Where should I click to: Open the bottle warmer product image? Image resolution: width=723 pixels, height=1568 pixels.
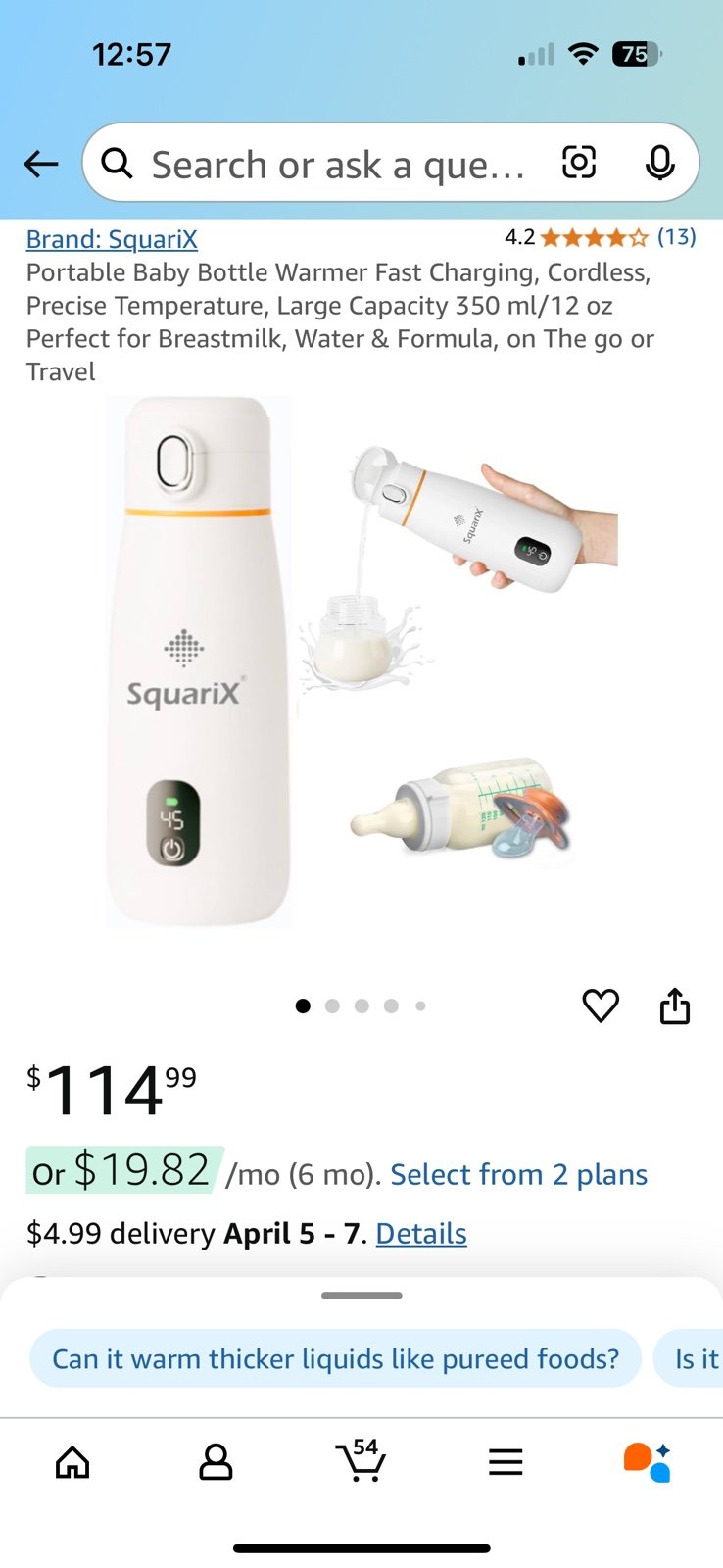coord(361,661)
